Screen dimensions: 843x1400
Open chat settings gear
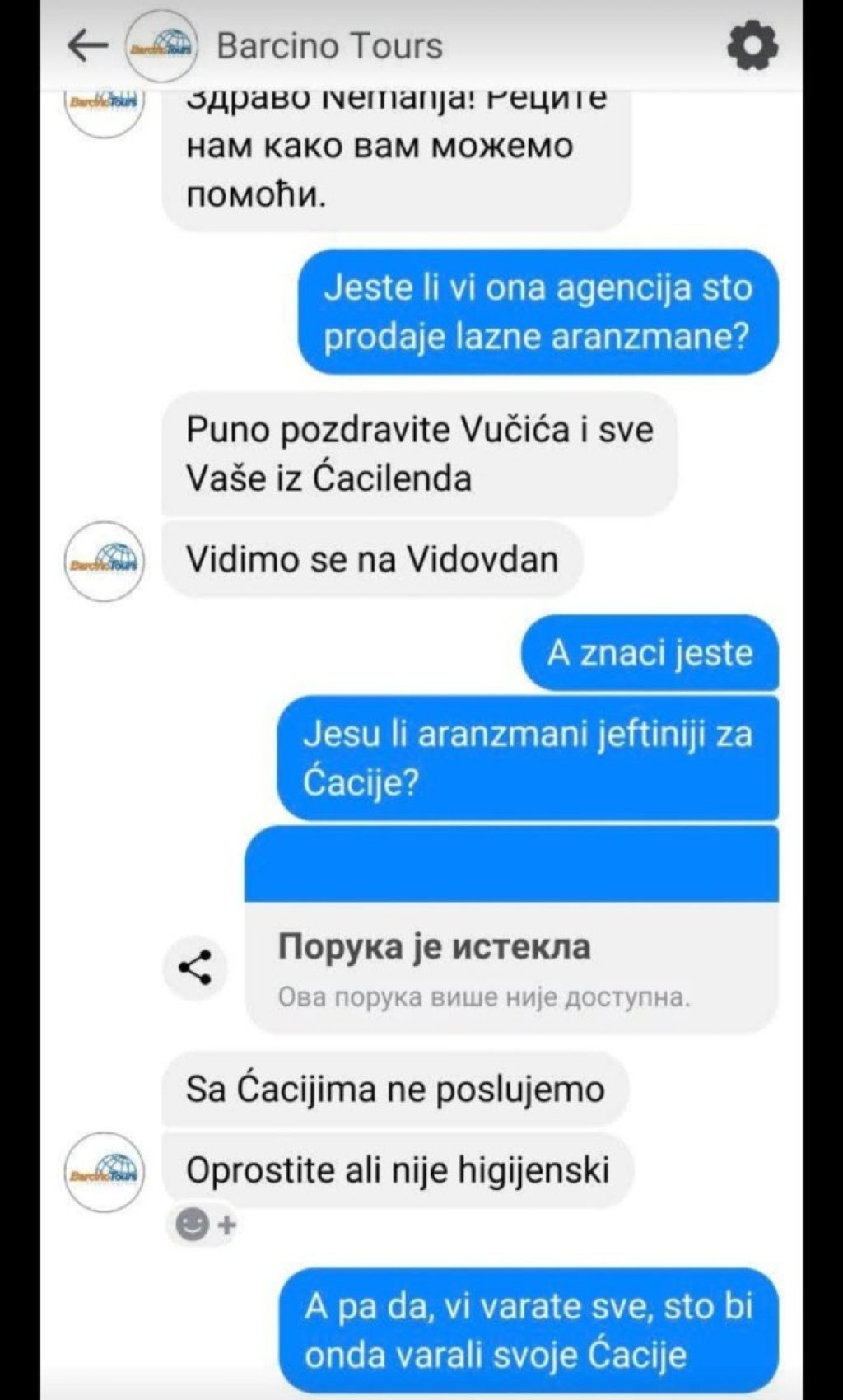(x=752, y=46)
